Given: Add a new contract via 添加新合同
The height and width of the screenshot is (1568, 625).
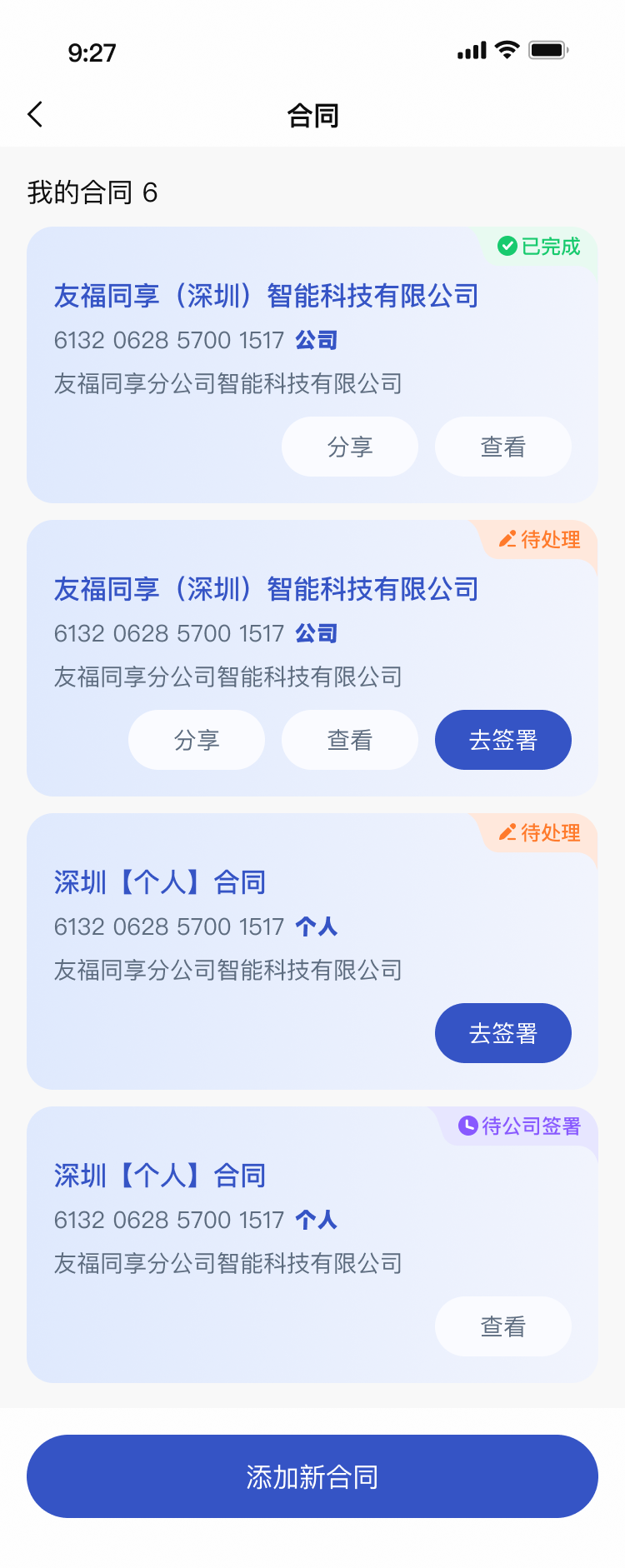Looking at the screenshot, I should 312,1476.
